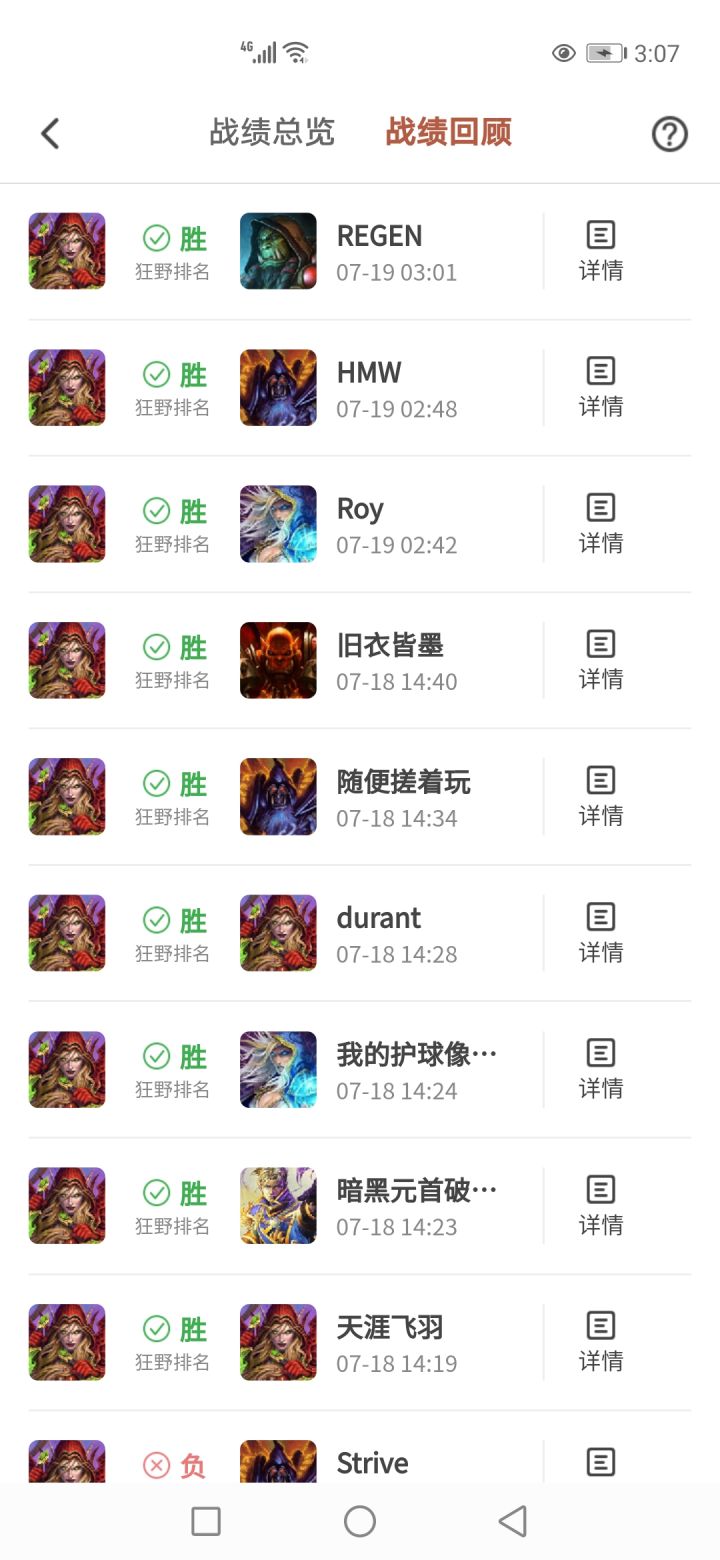720x1560 pixels.
Task: Select the 战绩回顾 tab
Action: click(449, 132)
